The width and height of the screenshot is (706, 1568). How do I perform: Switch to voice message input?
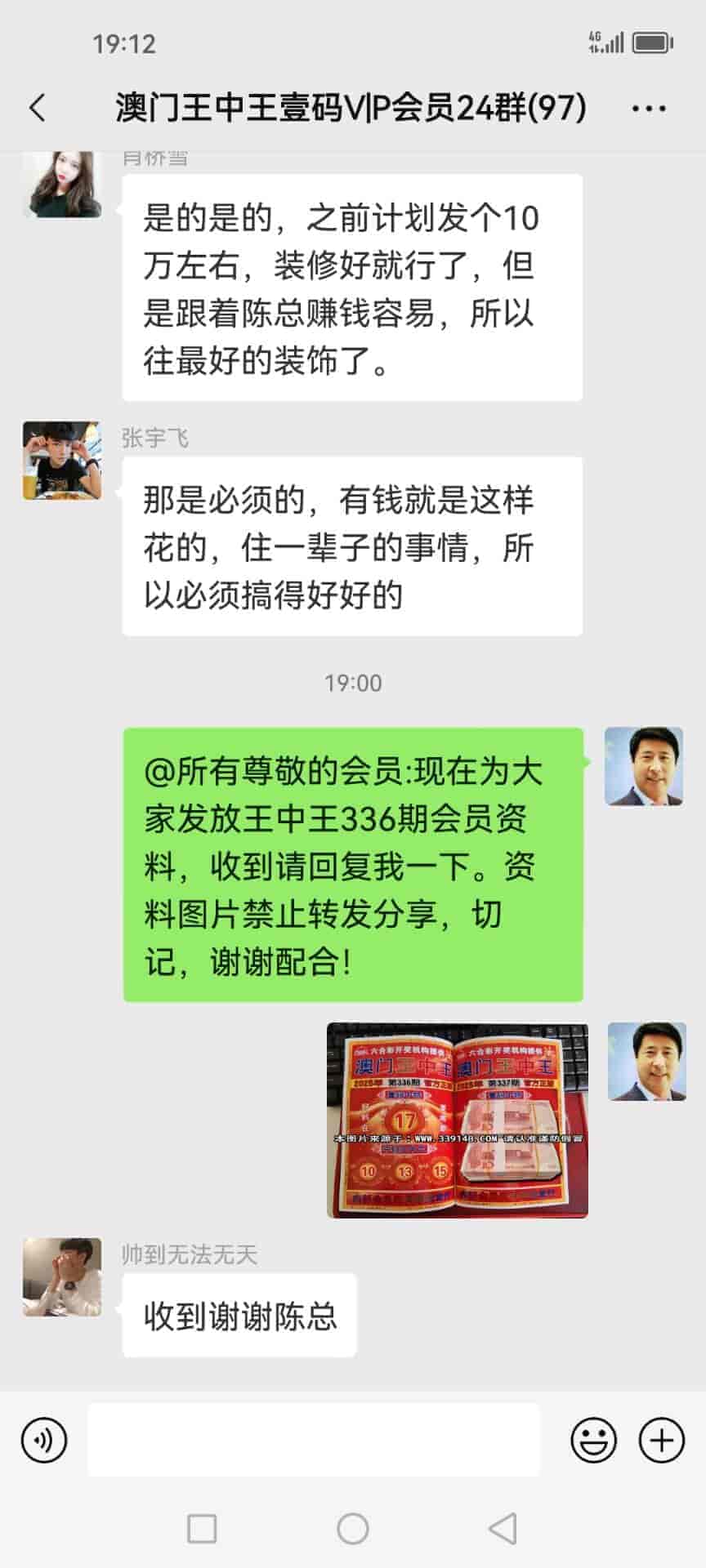click(x=44, y=1440)
